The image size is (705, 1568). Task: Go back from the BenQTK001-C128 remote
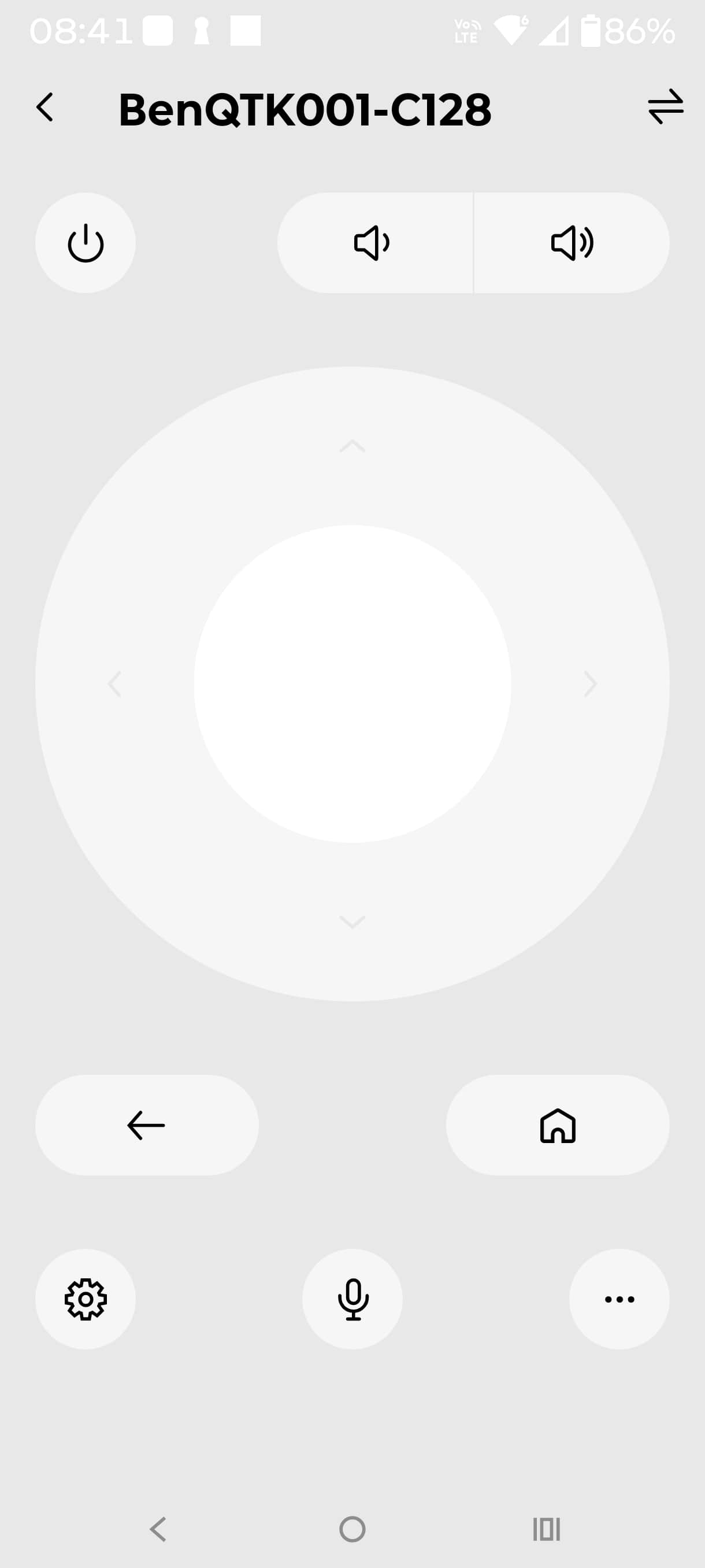click(x=45, y=108)
